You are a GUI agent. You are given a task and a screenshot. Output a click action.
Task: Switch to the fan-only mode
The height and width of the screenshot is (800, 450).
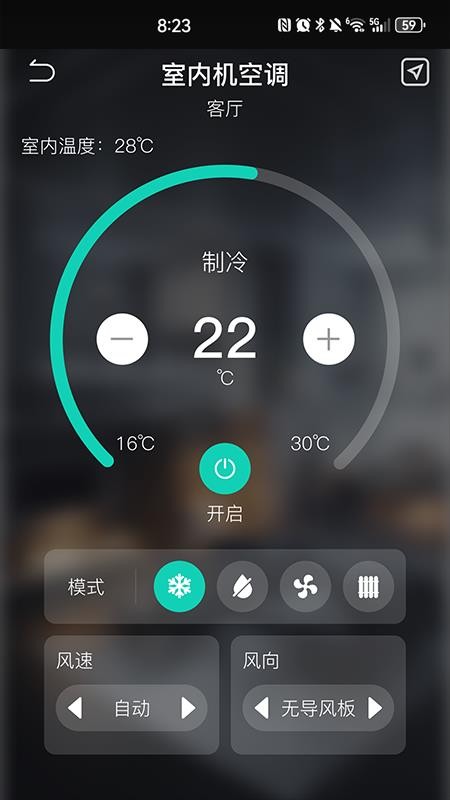(305, 586)
